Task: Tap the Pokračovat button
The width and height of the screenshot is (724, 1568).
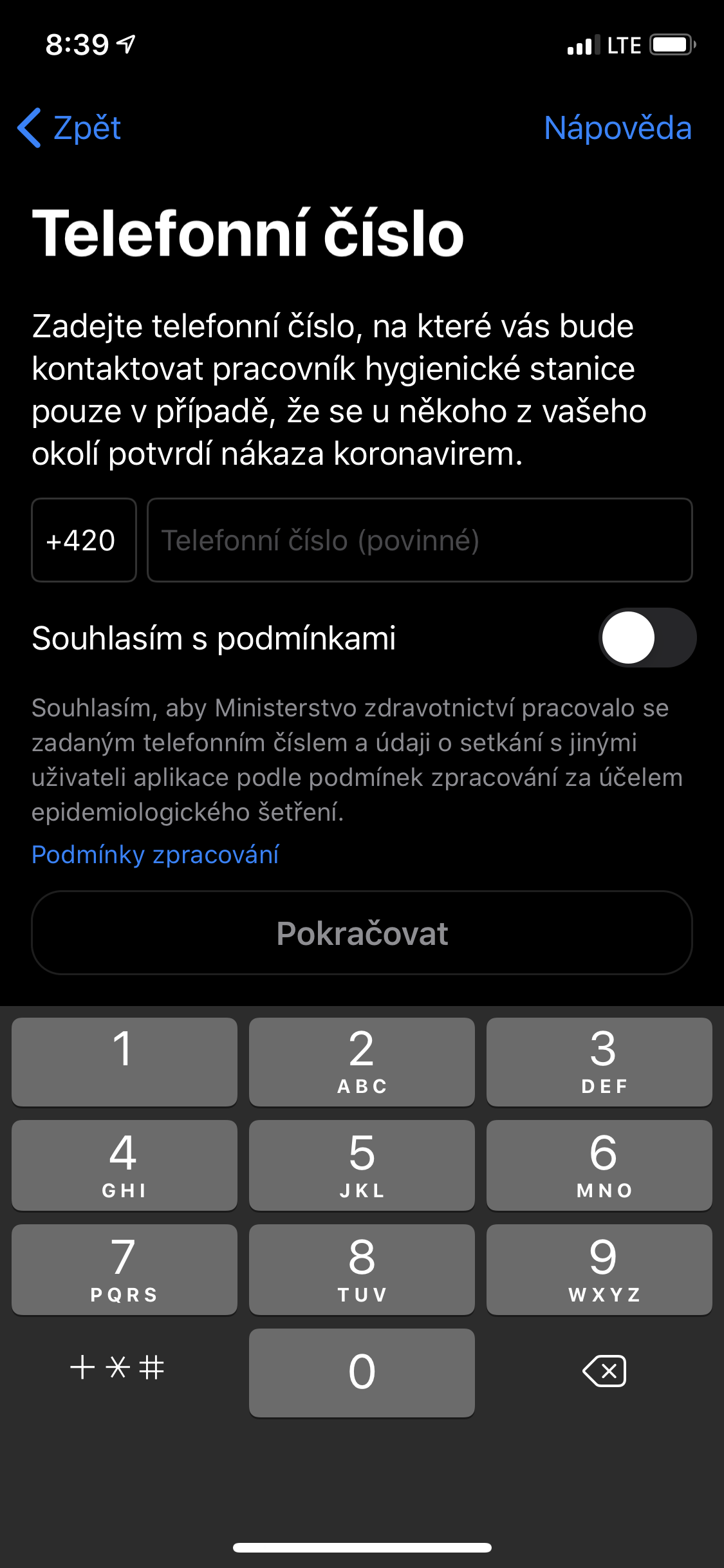Action: coord(362,933)
